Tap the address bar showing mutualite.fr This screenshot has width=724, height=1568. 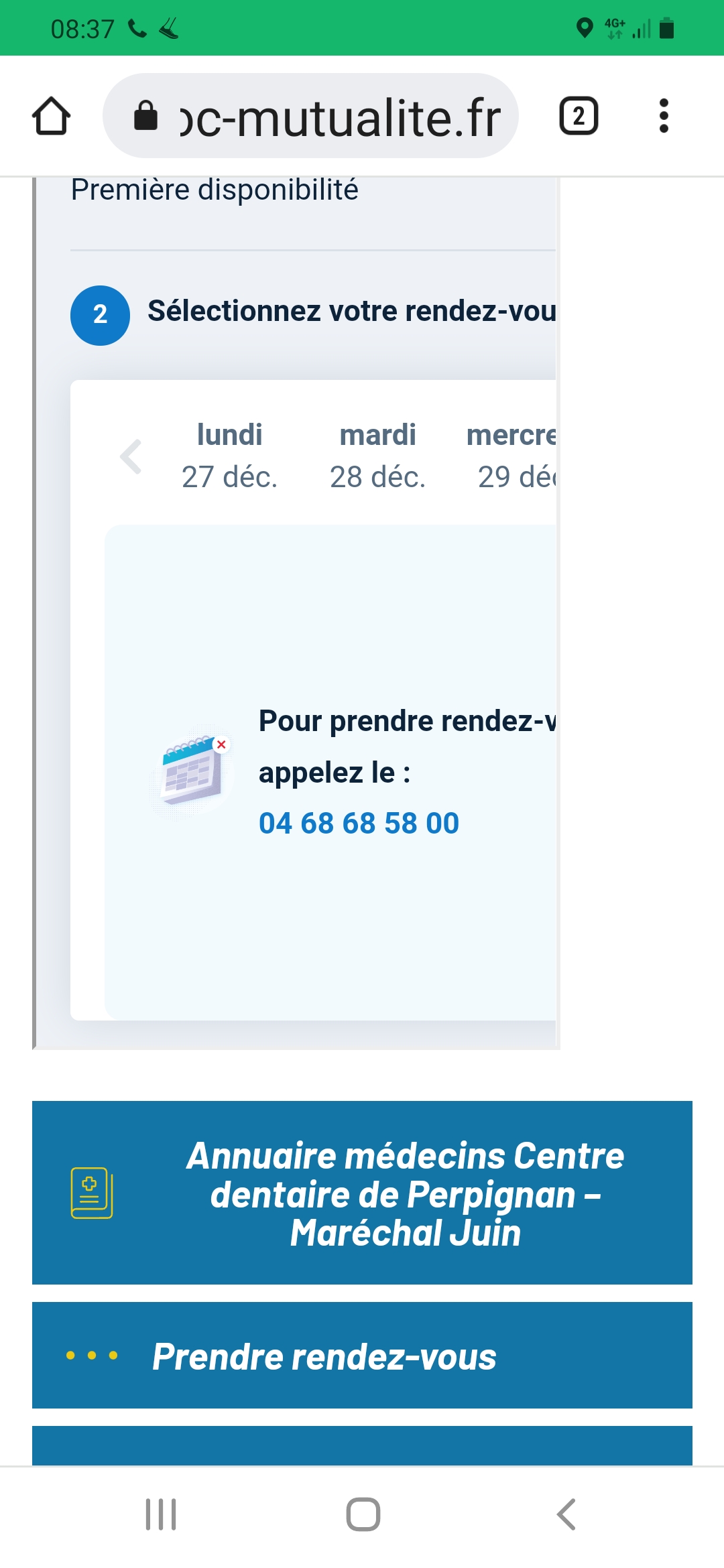click(310, 116)
